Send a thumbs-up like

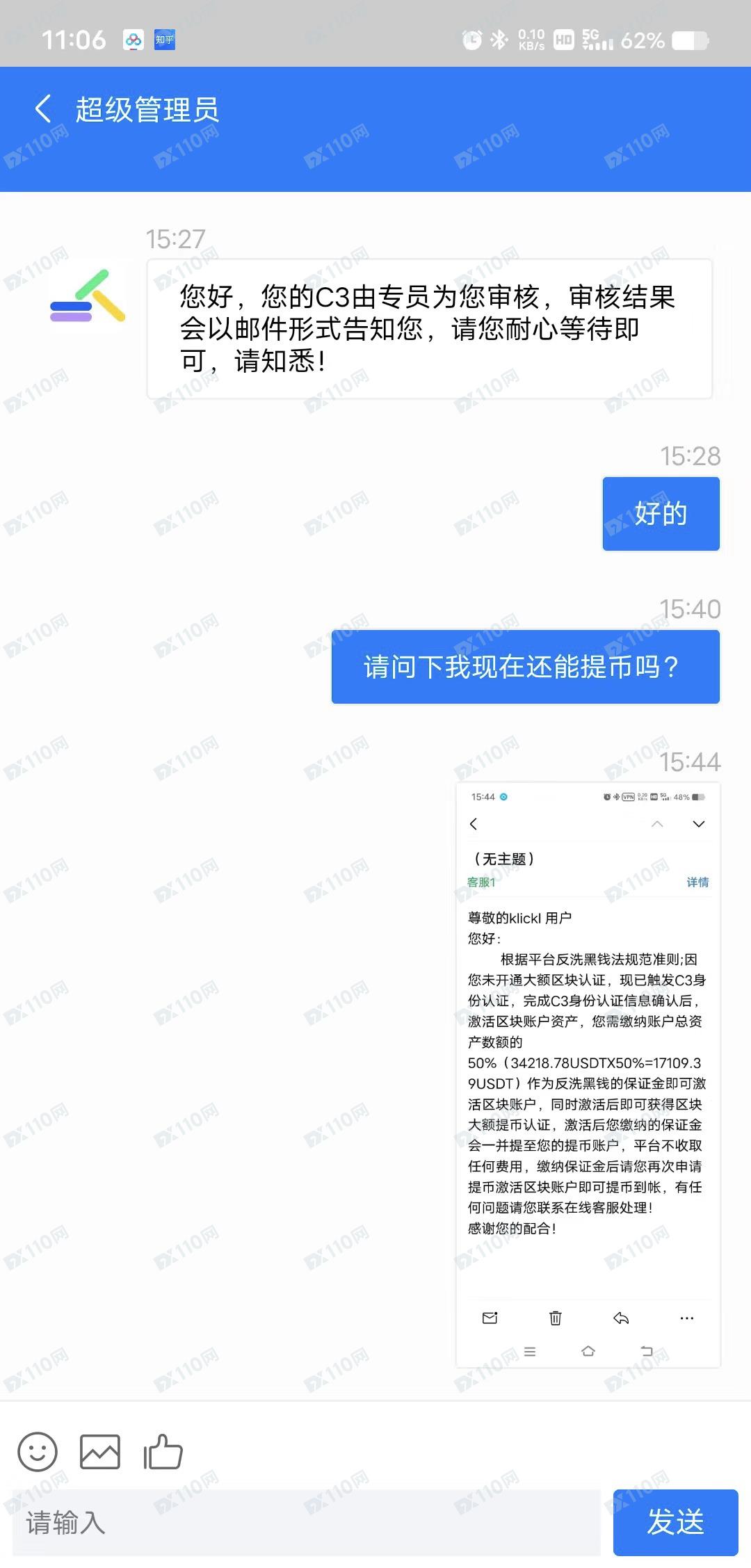pos(163,1452)
